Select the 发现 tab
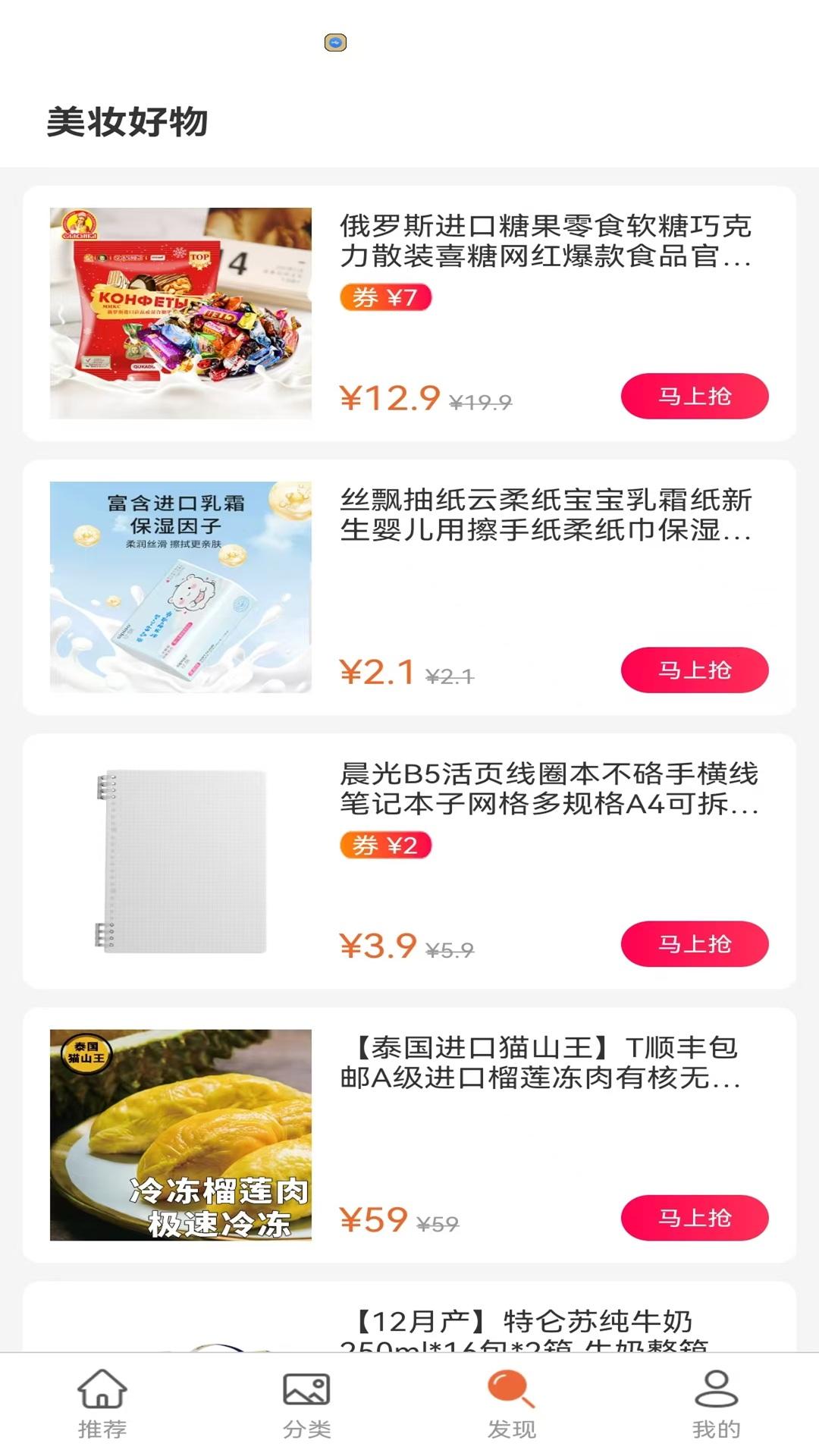 511,1404
